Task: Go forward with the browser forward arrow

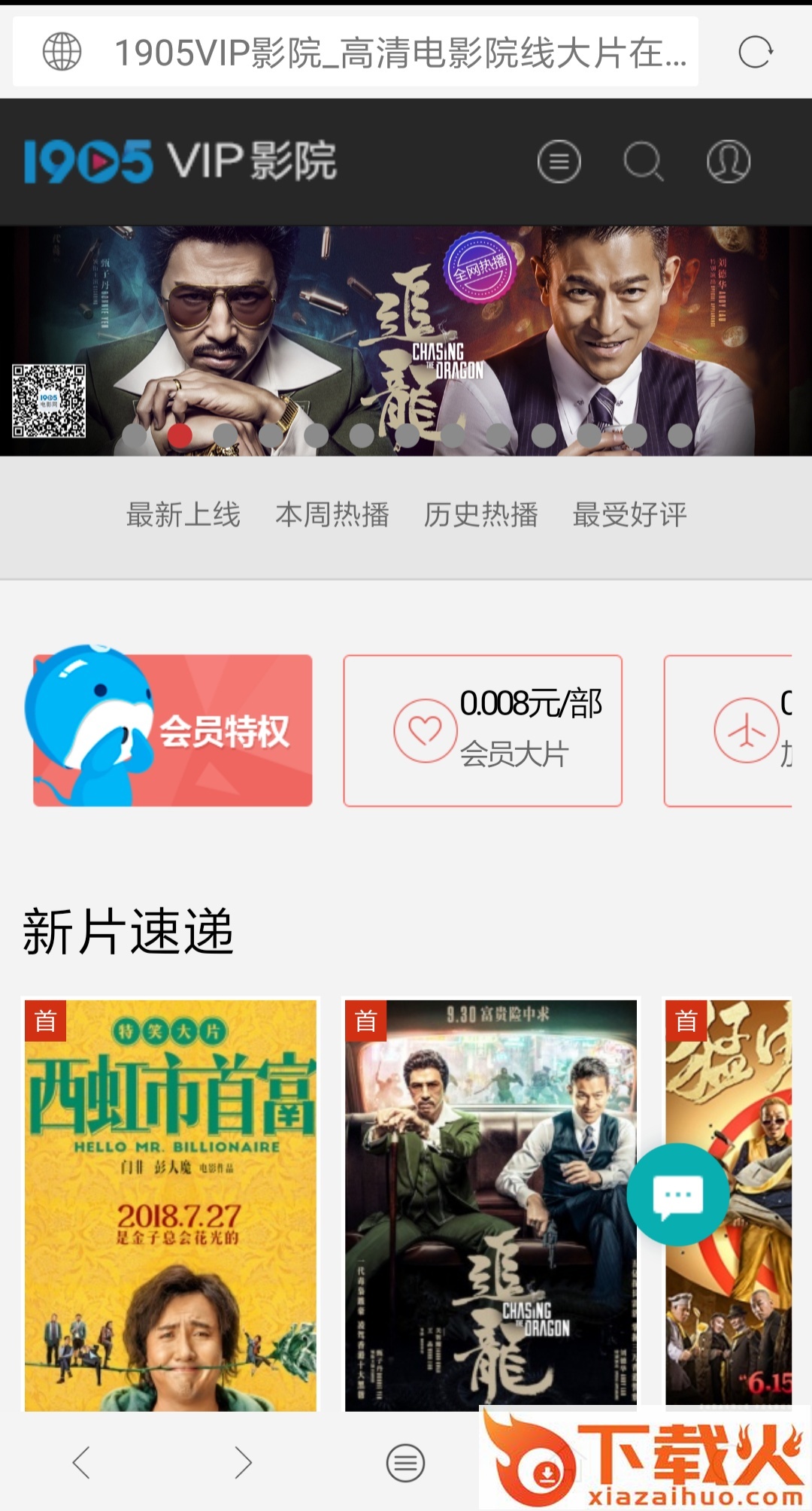Action: [x=243, y=1463]
